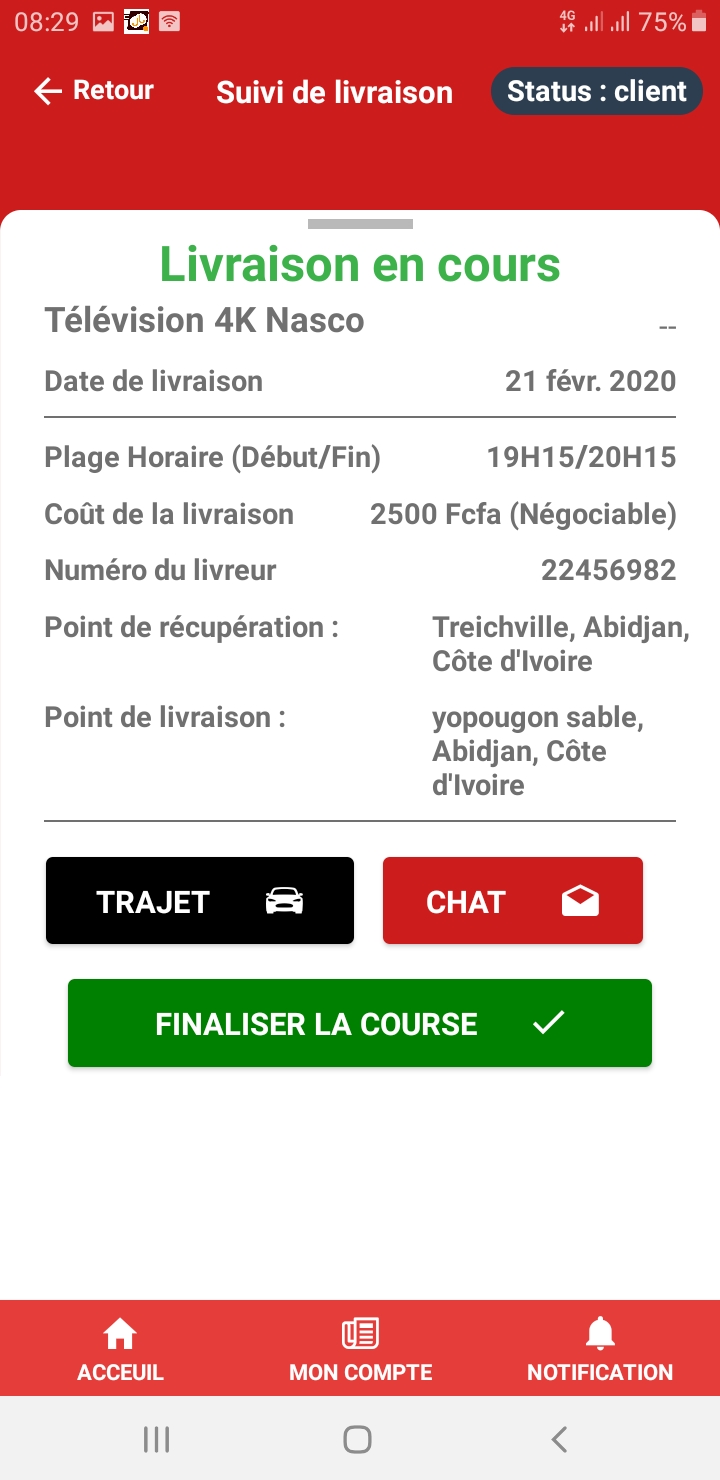
Task: Tap FINALISER LA COURSE
Action: click(x=360, y=1023)
